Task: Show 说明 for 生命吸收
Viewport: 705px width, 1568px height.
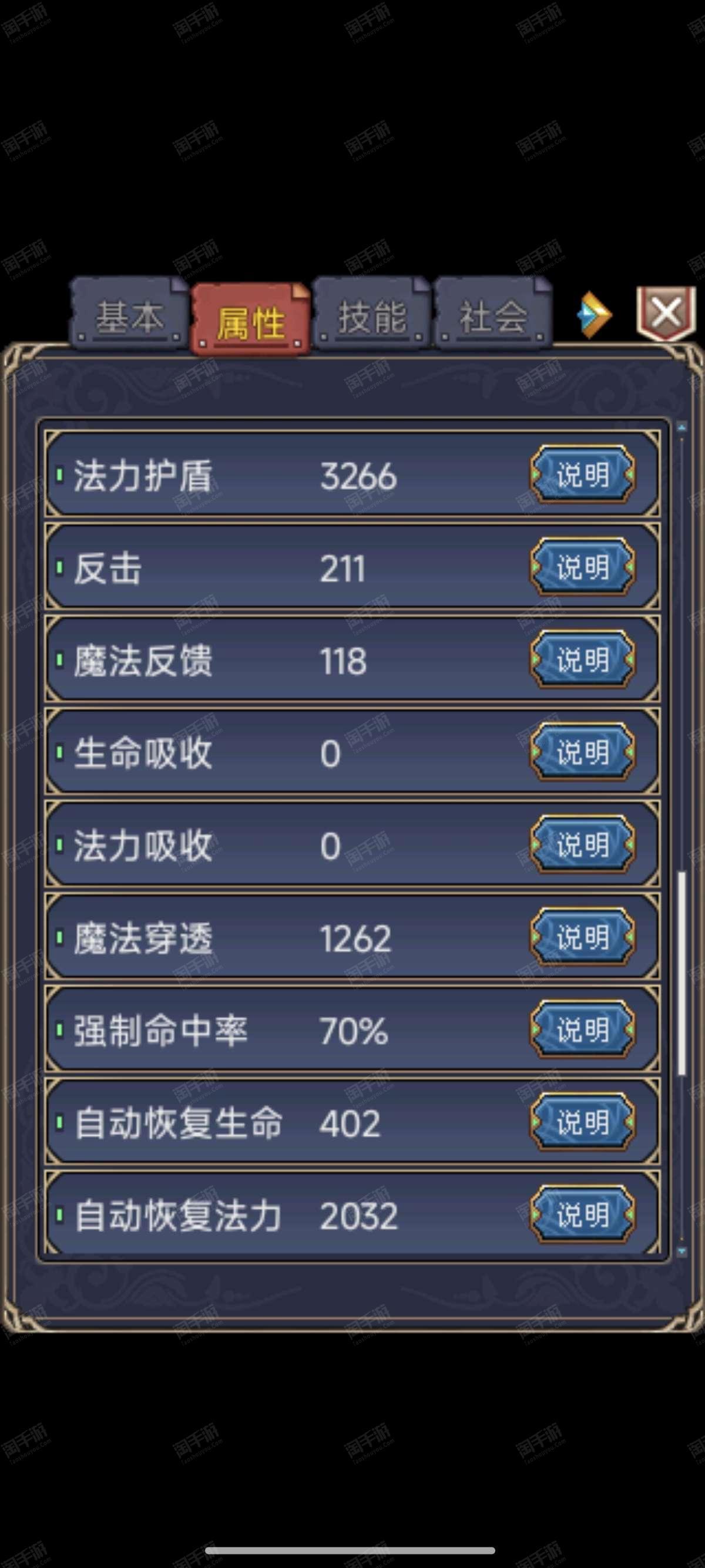Action: coord(582,752)
